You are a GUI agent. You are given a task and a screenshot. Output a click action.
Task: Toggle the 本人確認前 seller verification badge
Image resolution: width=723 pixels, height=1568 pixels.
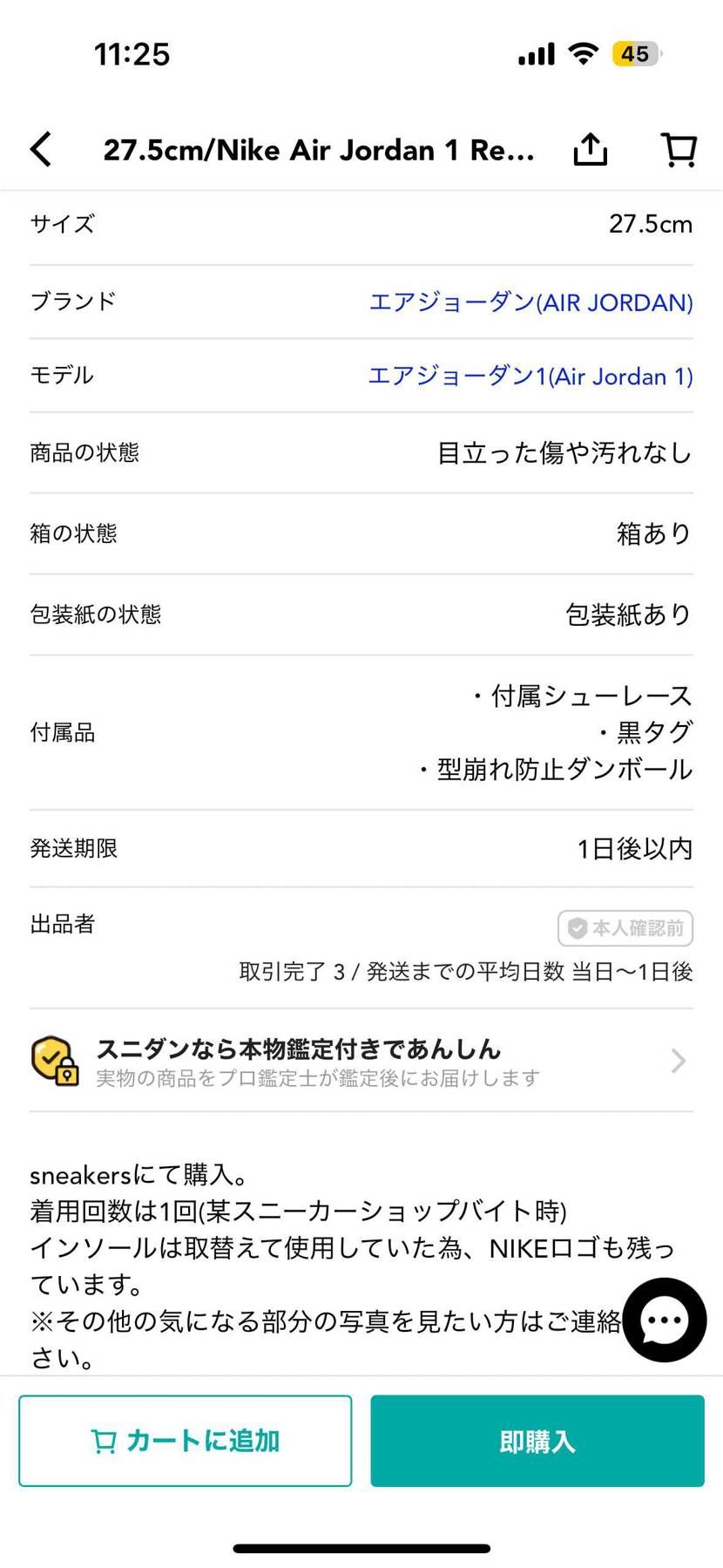click(x=625, y=927)
